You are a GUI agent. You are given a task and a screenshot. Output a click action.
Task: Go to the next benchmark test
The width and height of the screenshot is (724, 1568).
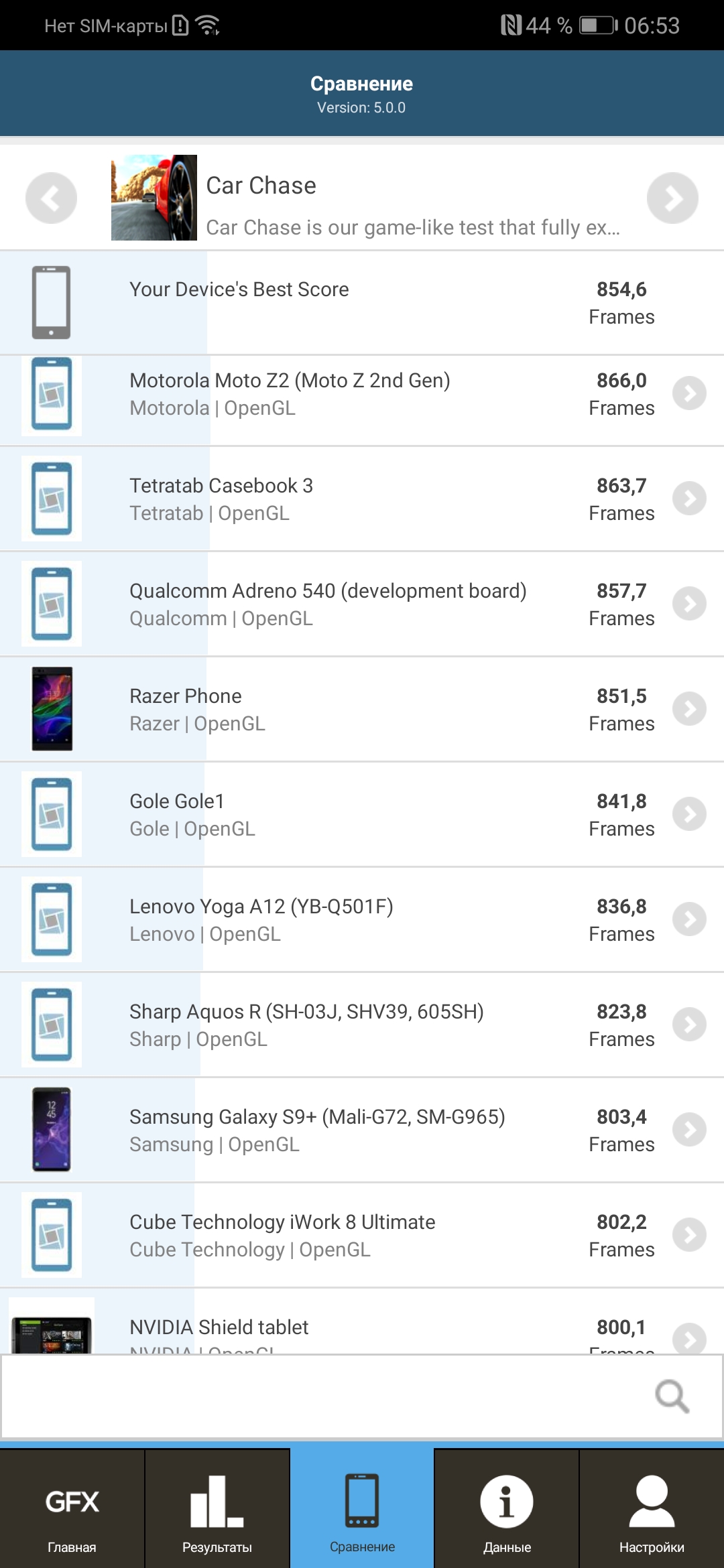pos(672,198)
